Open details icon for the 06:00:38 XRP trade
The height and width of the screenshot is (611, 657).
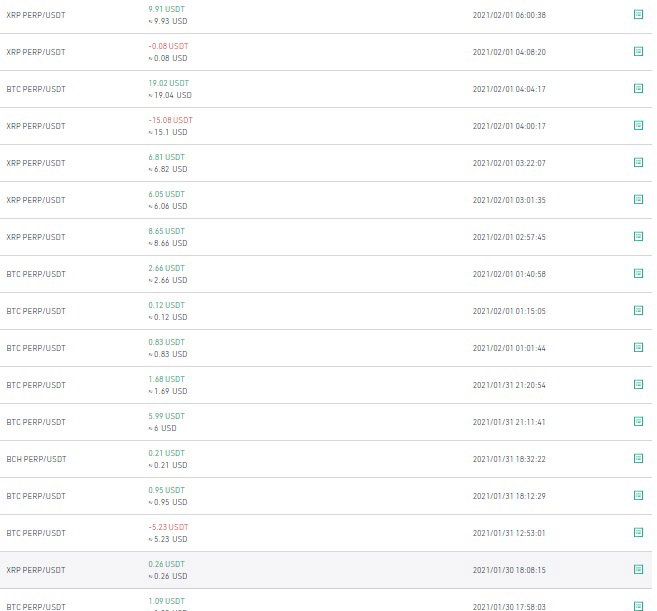tap(638, 15)
